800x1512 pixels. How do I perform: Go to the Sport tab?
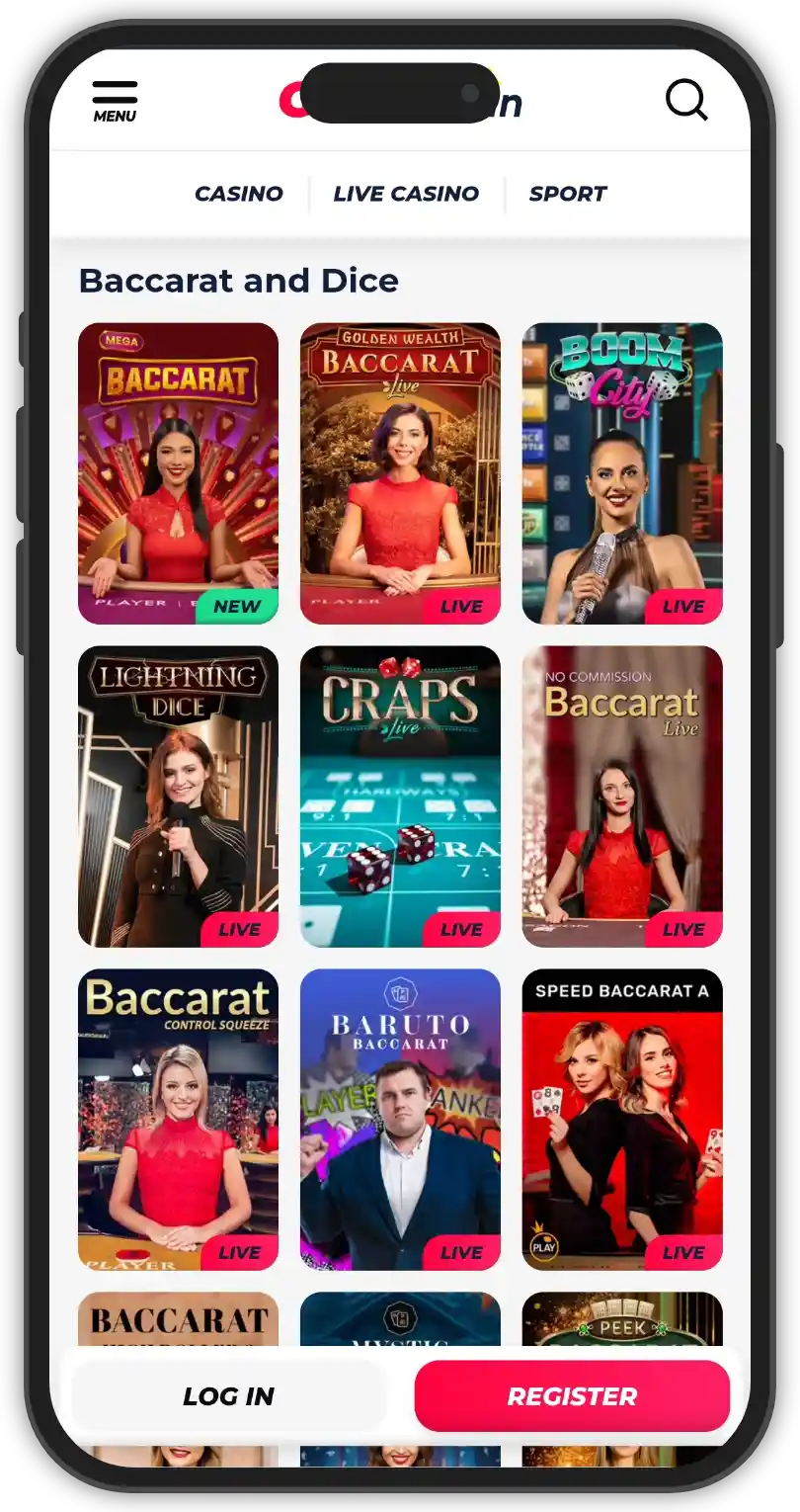point(568,194)
